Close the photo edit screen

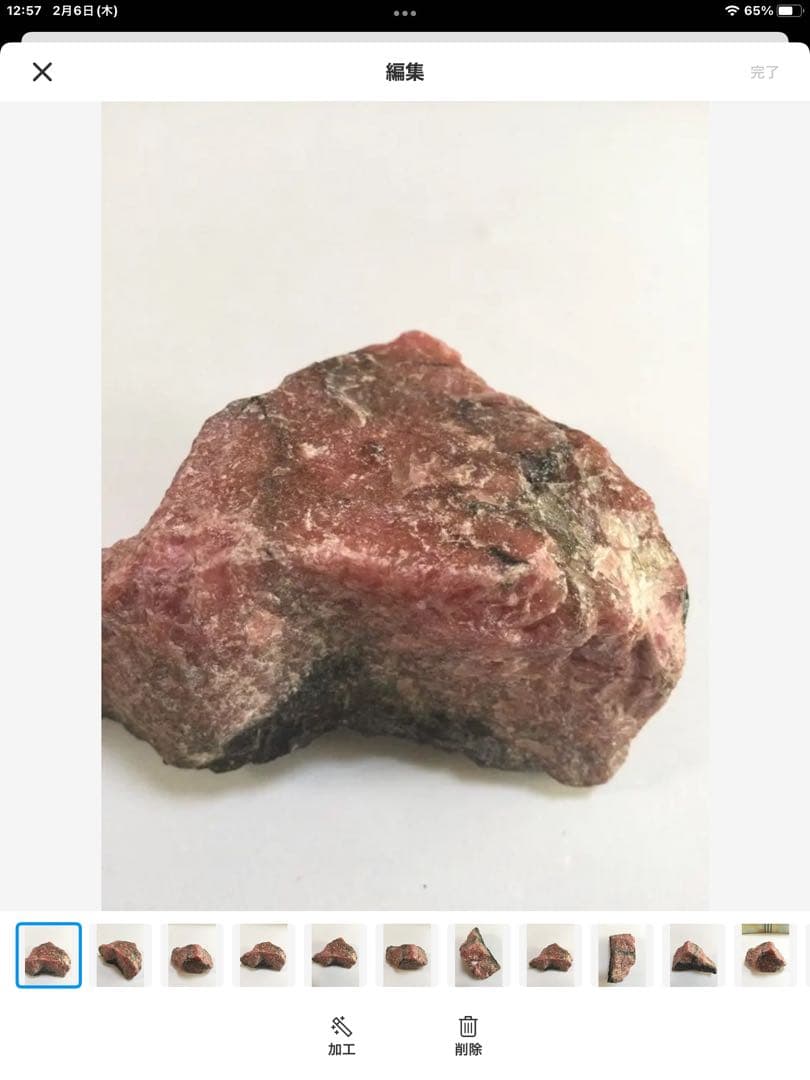[x=42, y=71]
